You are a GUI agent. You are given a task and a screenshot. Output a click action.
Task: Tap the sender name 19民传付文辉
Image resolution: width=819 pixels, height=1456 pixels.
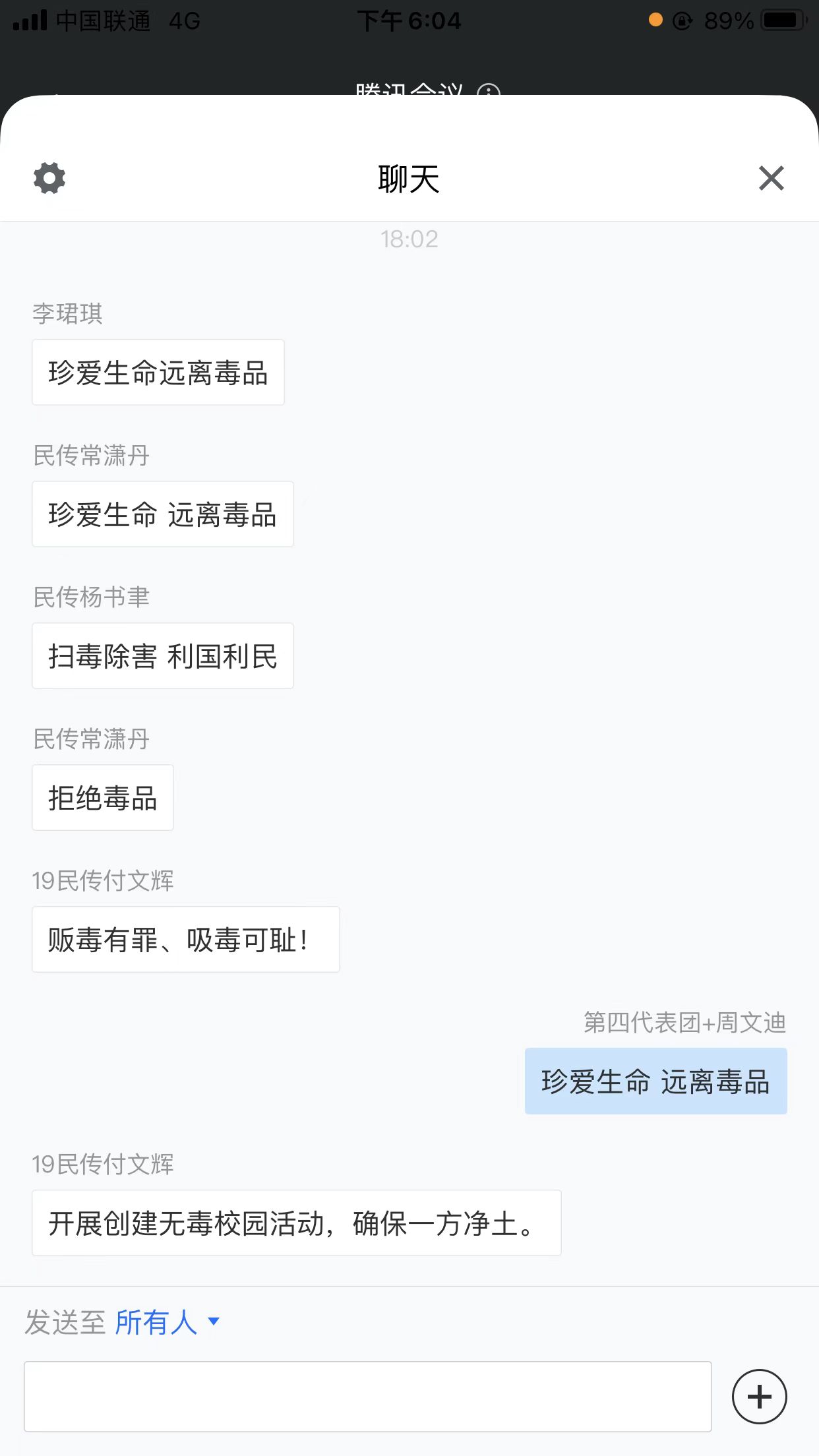click(x=102, y=880)
